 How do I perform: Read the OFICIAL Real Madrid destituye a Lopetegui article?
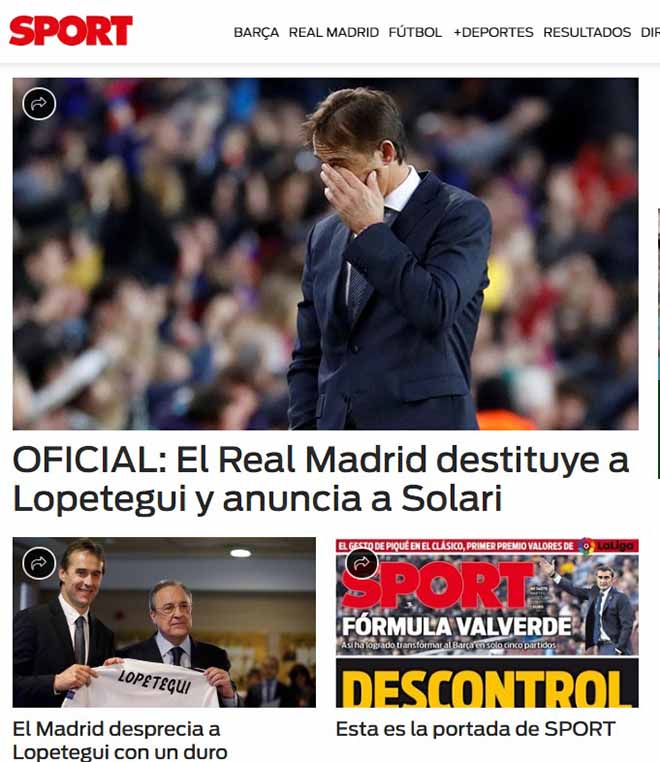[x=320, y=479]
